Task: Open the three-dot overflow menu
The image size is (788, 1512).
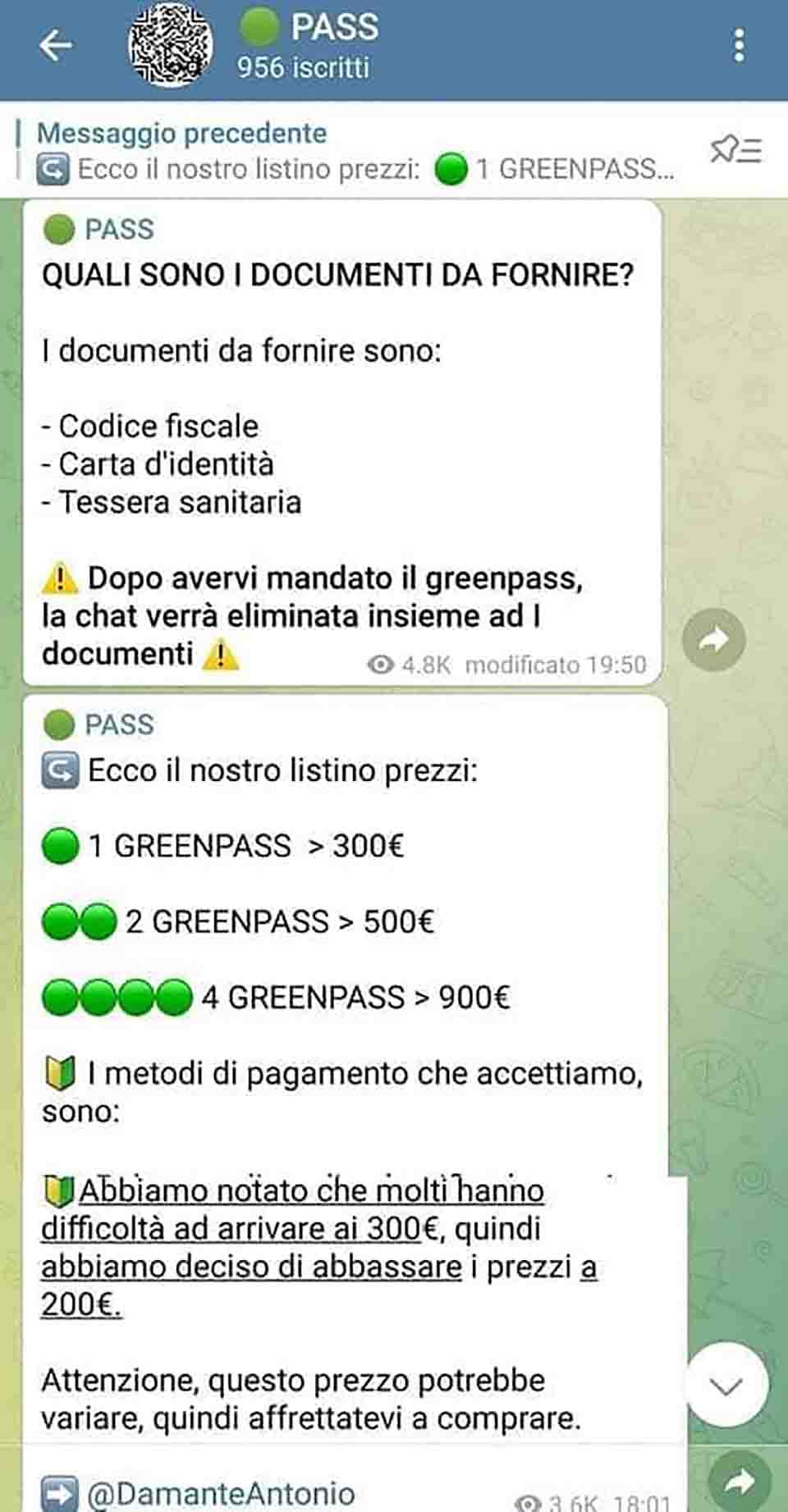Action: pos(739,46)
